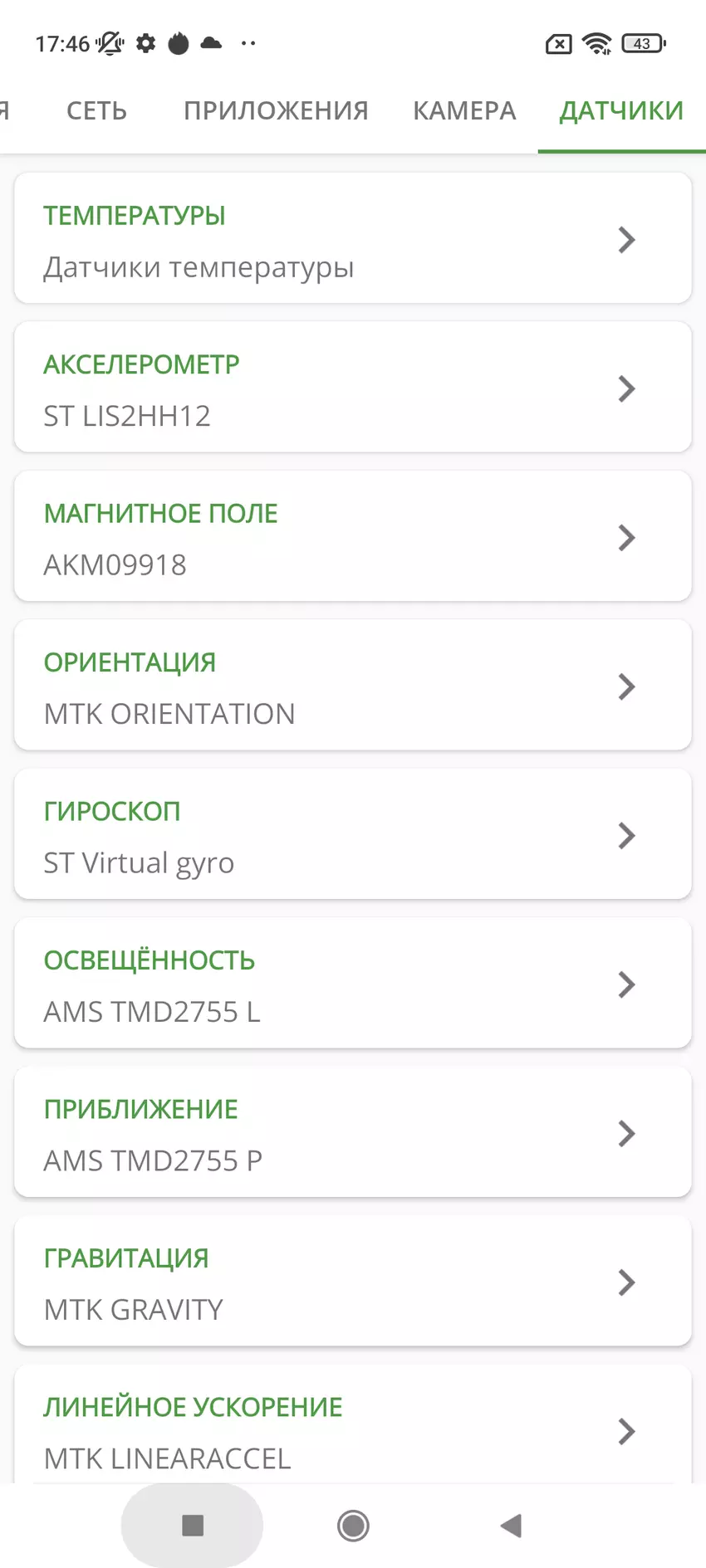Open ОСВЕЩЁННОСТЬ AMS TMD2755 L sensor
The height and width of the screenshot is (1568, 706).
(x=353, y=984)
